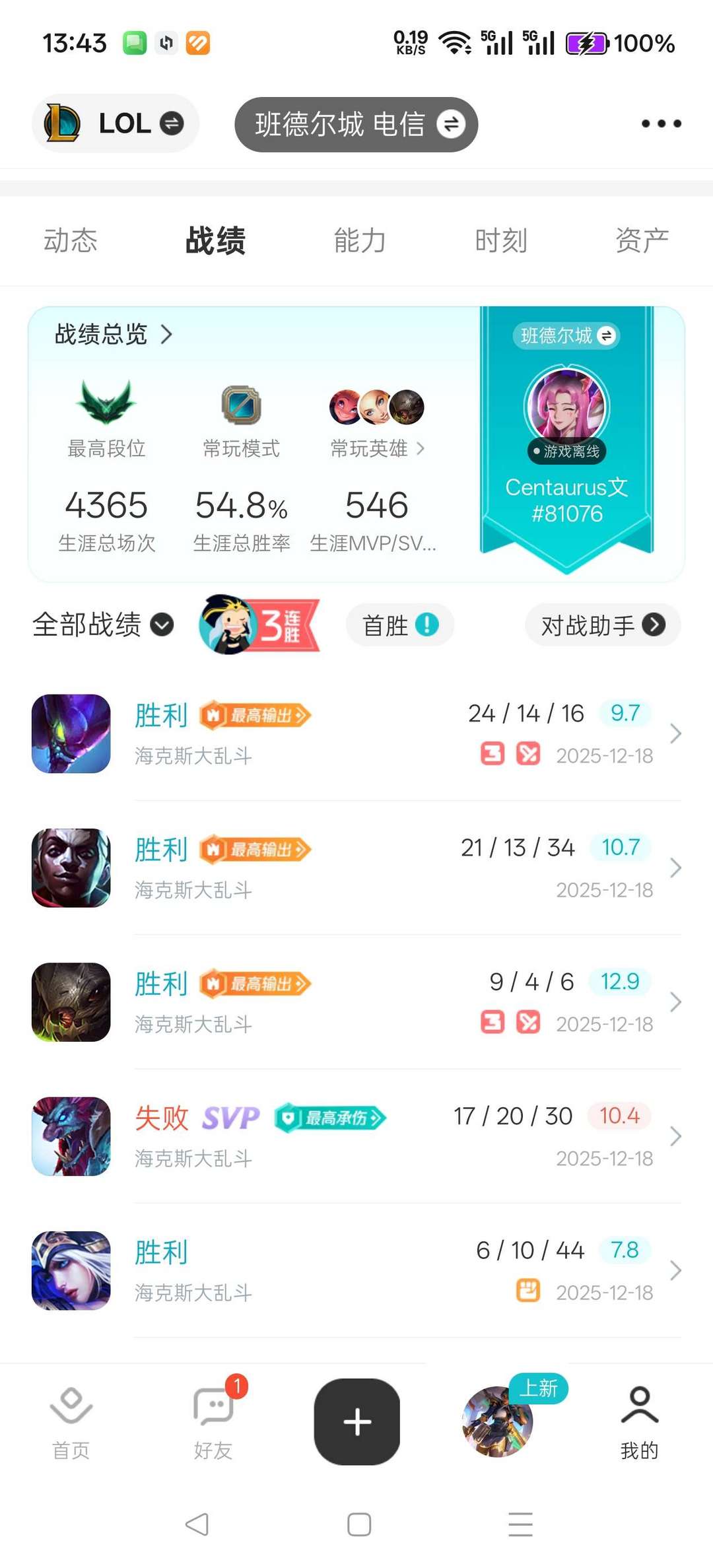View 常玩英雄 frequently played heroes

[377, 448]
